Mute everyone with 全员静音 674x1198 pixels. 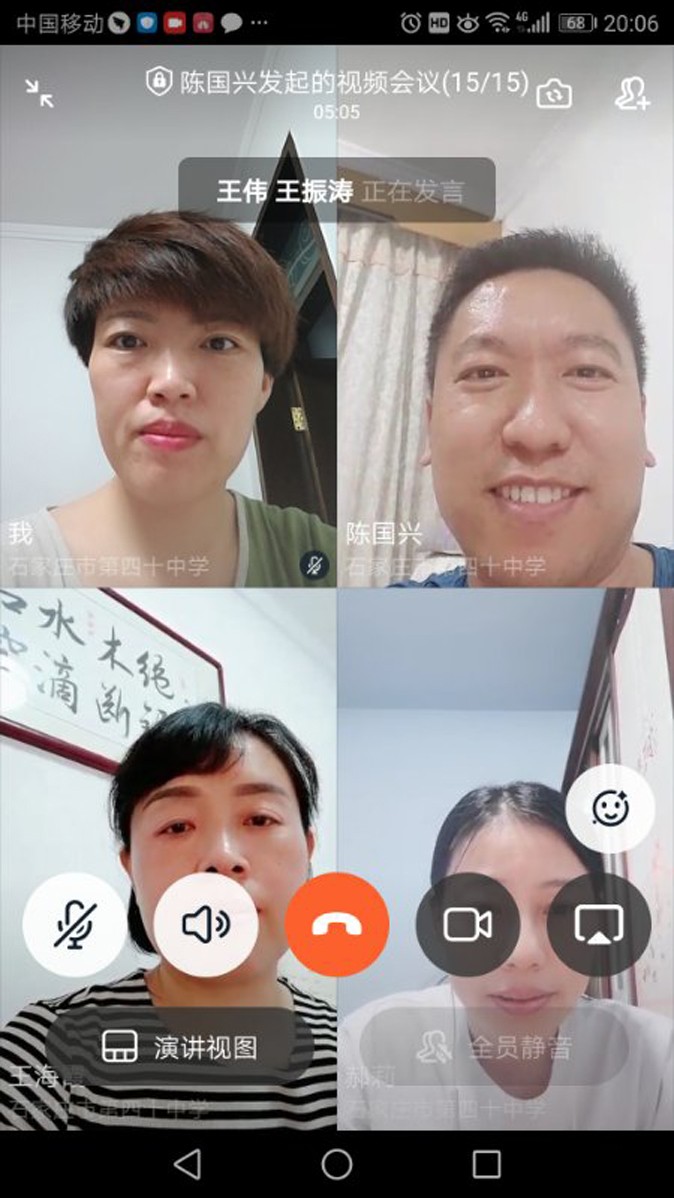pos(495,1047)
